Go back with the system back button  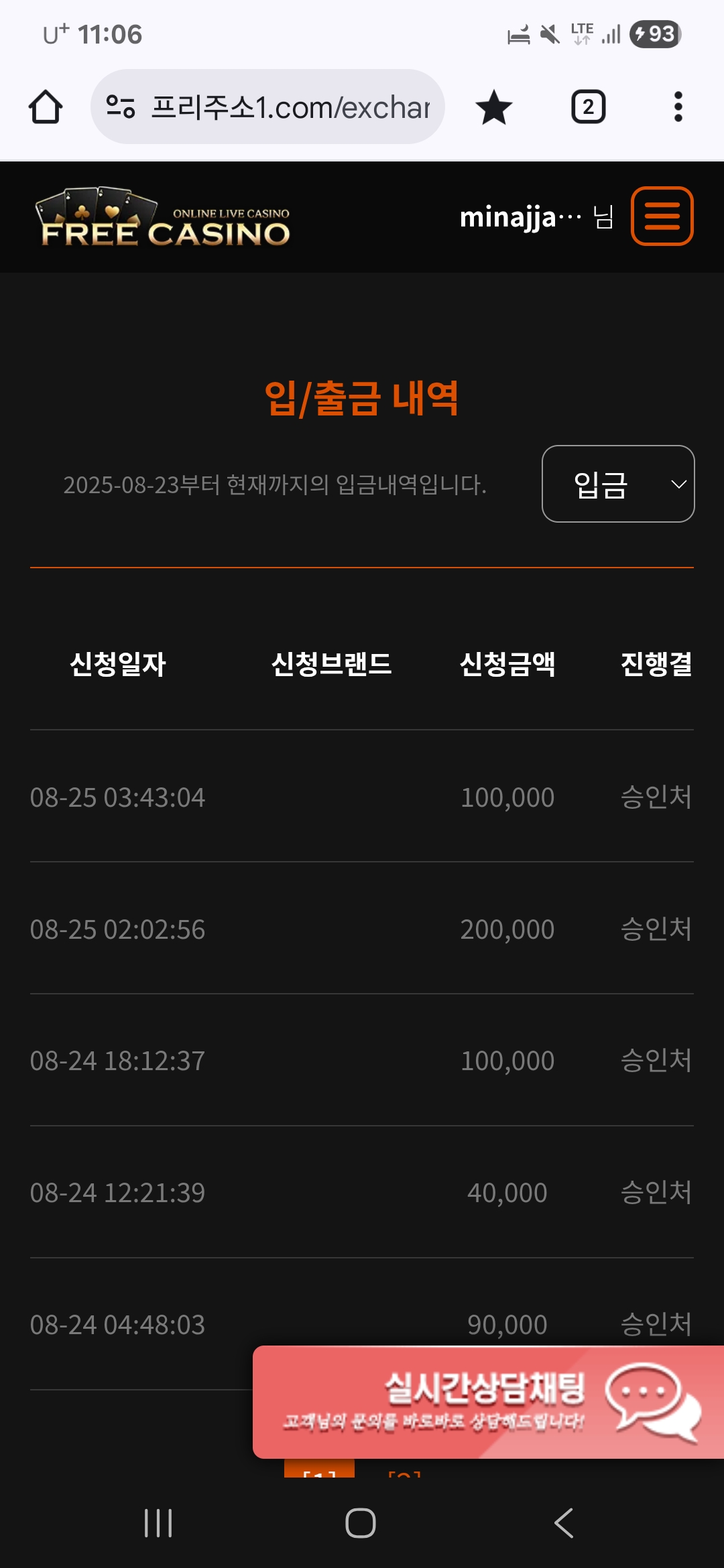click(564, 1523)
